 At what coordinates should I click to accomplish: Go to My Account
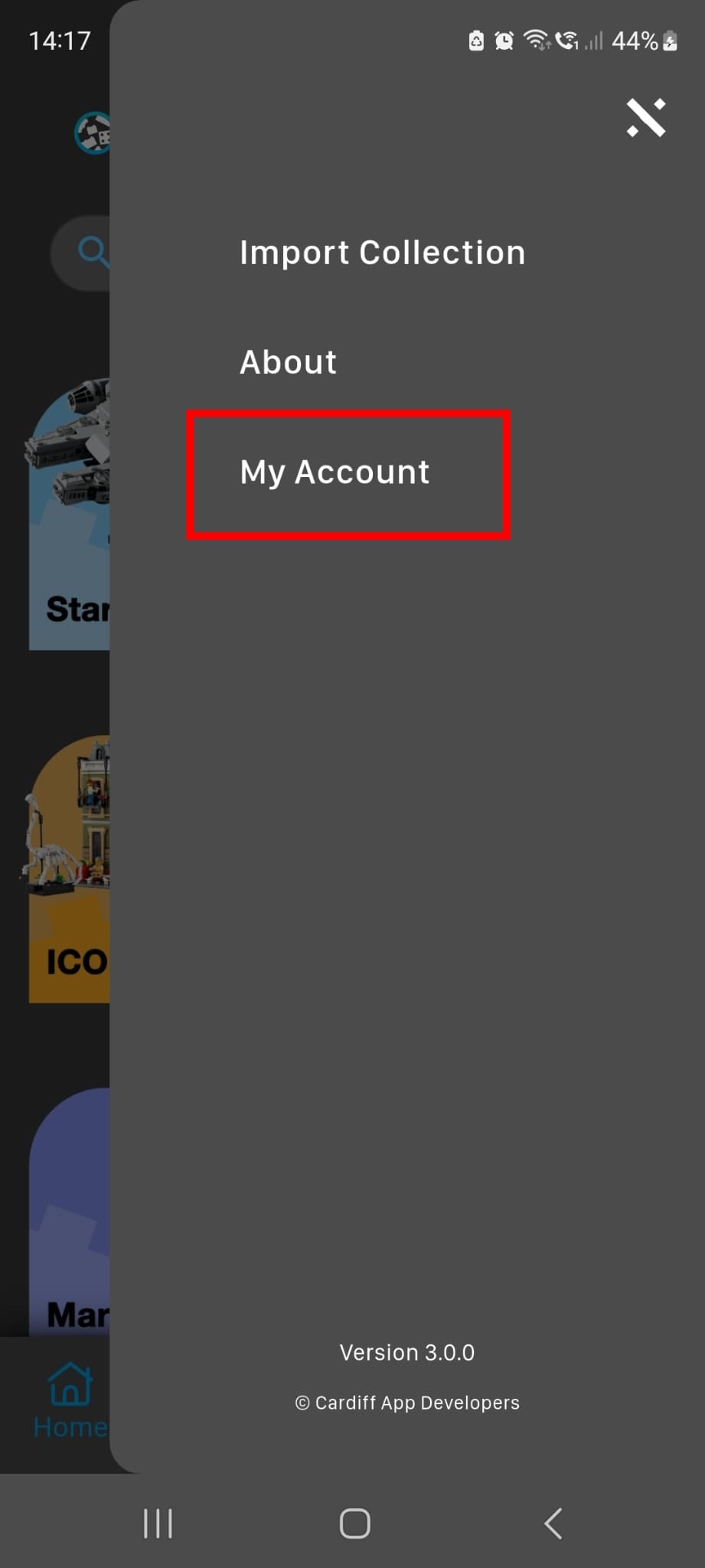[x=335, y=472]
